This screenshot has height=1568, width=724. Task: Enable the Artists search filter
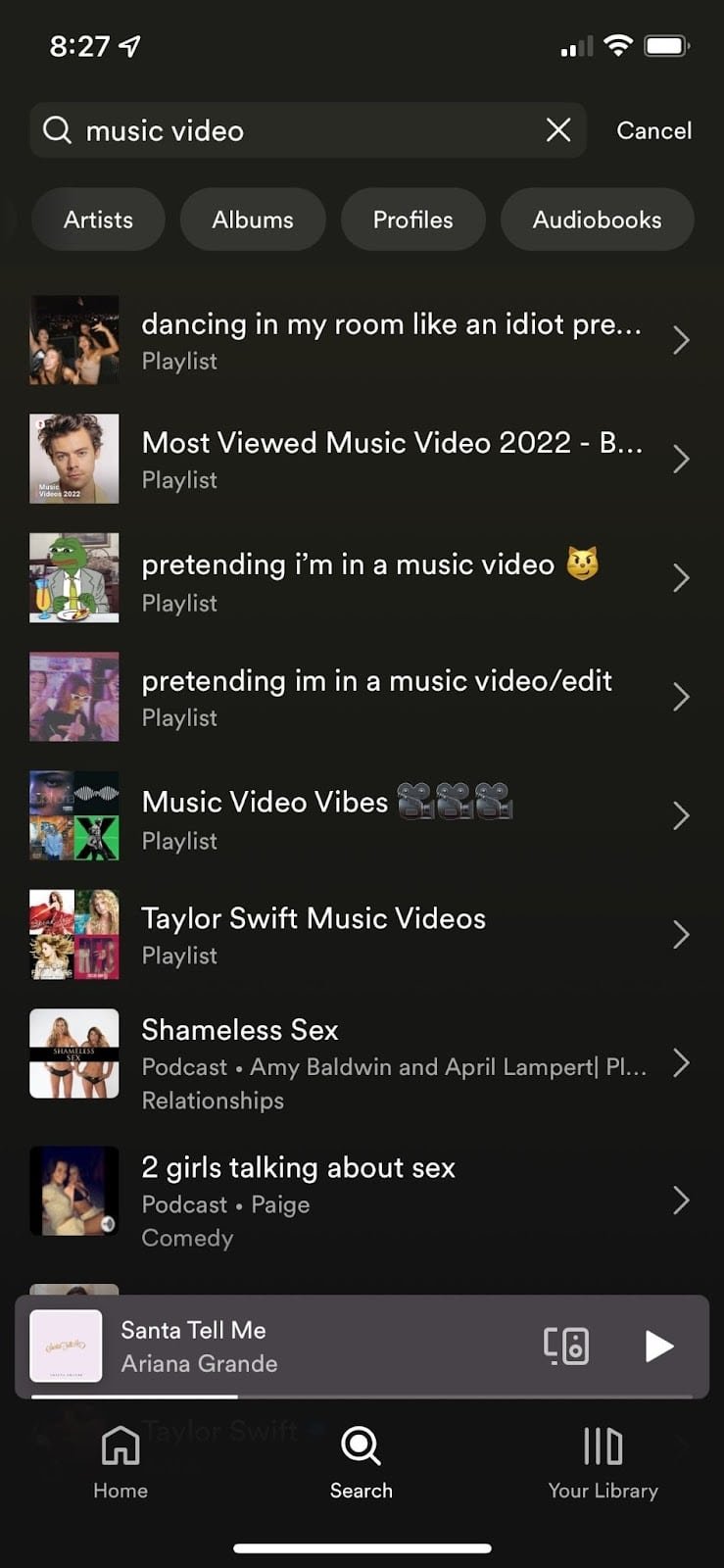pos(98,220)
